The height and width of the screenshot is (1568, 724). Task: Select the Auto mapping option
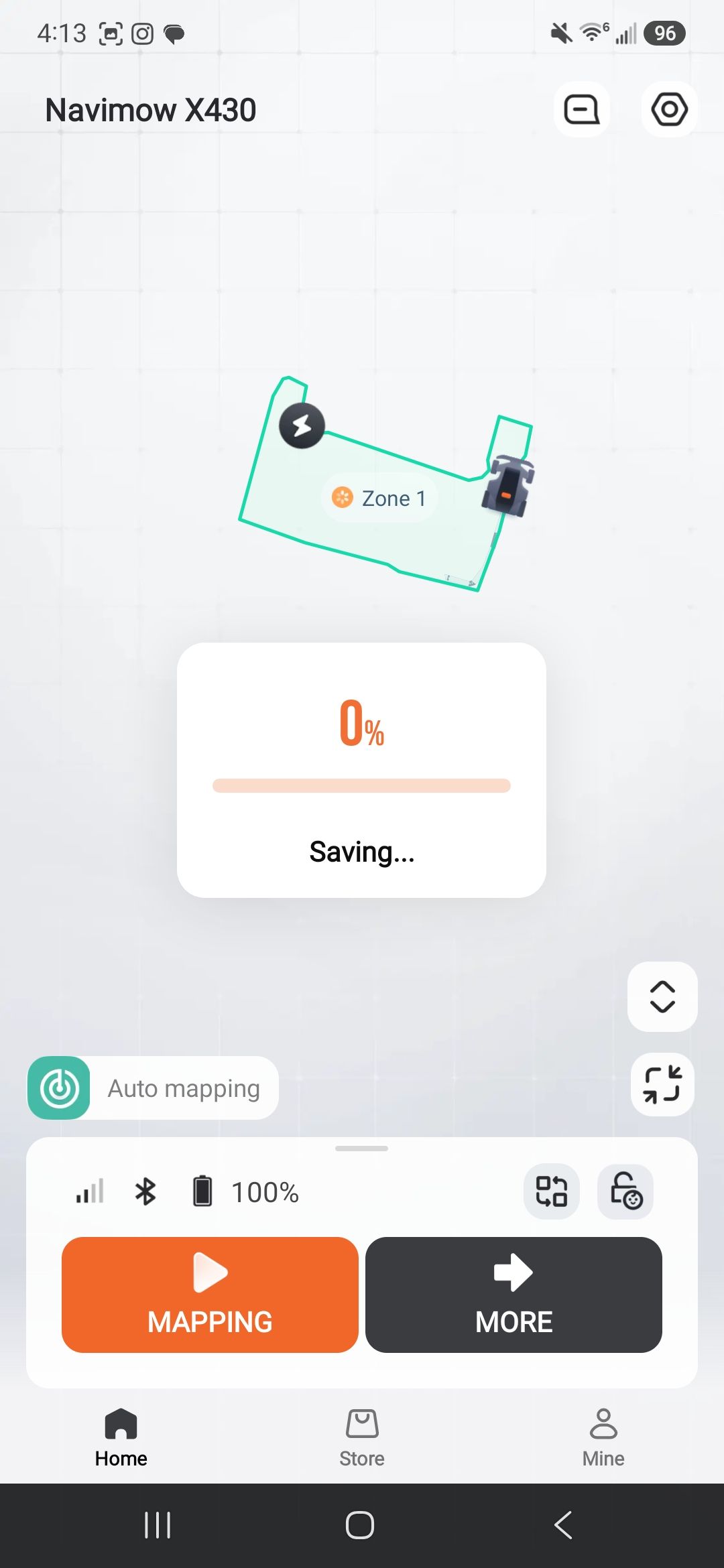153,1088
